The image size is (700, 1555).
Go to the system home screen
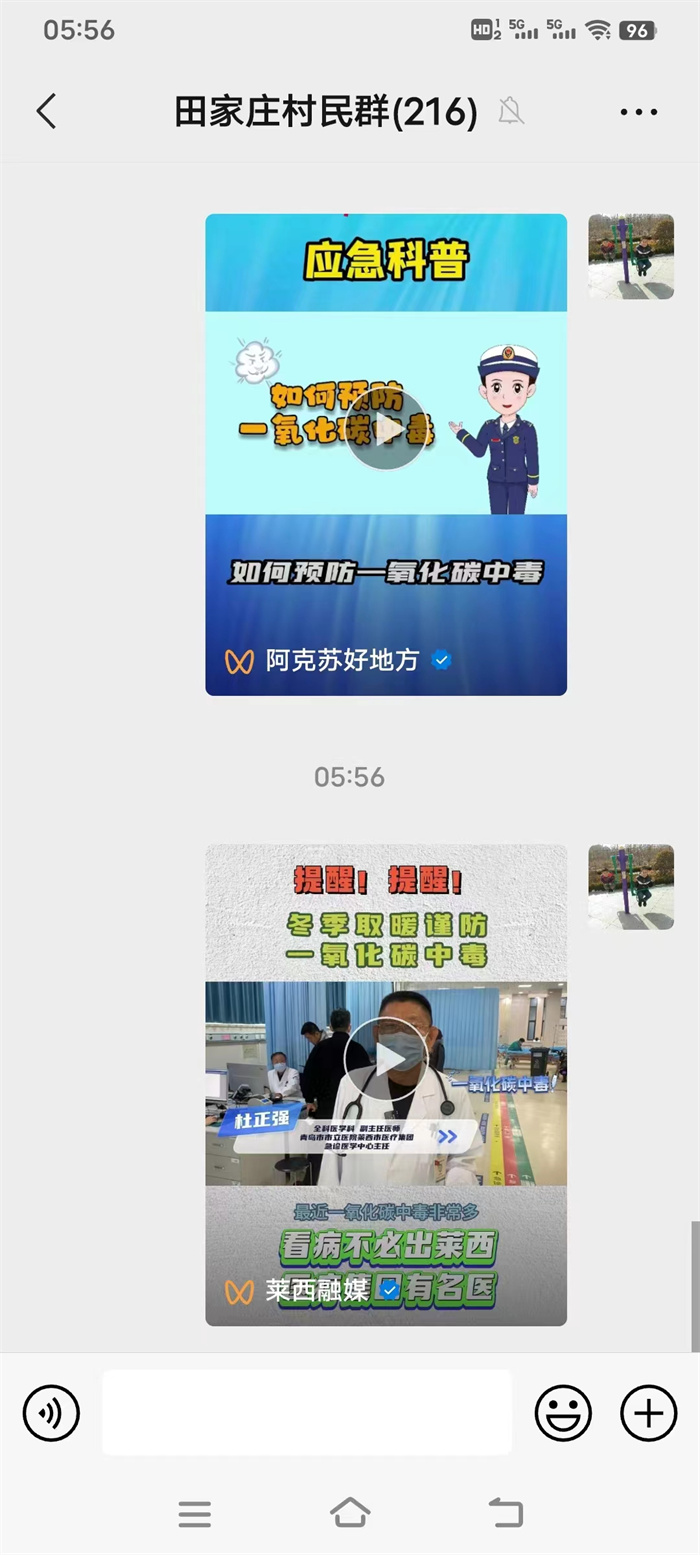[x=350, y=1513]
